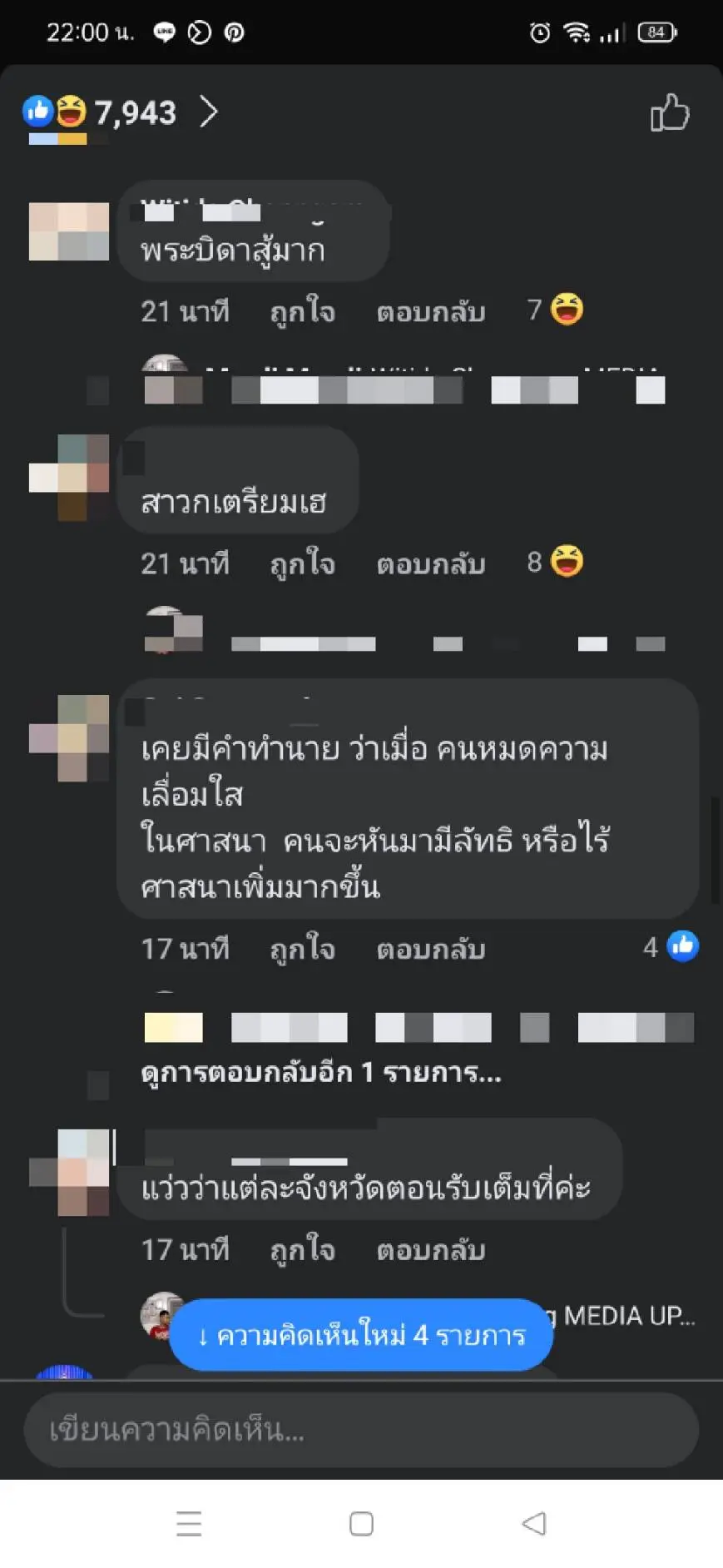
Task: Reply to the comment starting เคยมีคำทำนาย
Action: click(x=430, y=949)
